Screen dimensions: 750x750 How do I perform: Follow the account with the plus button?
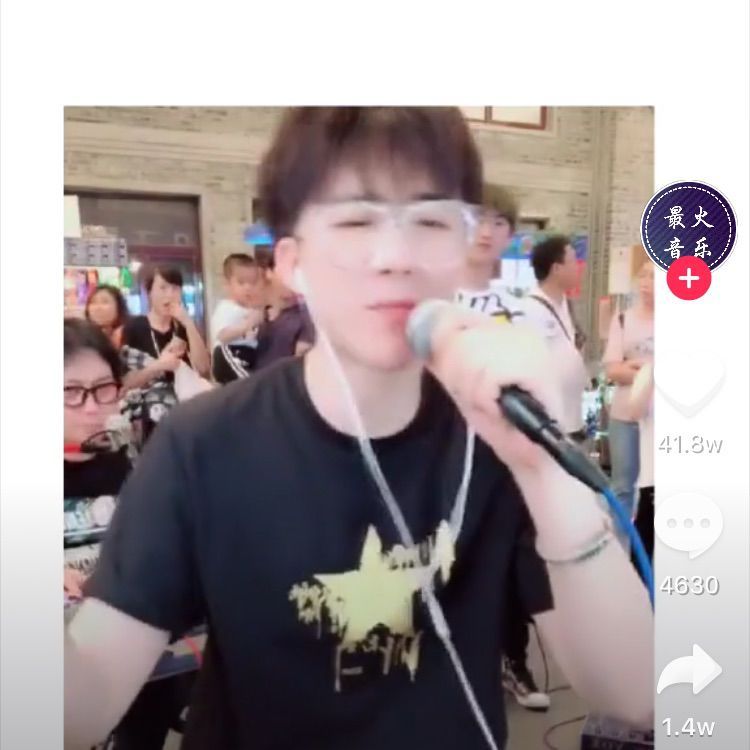[x=689, y=278]
